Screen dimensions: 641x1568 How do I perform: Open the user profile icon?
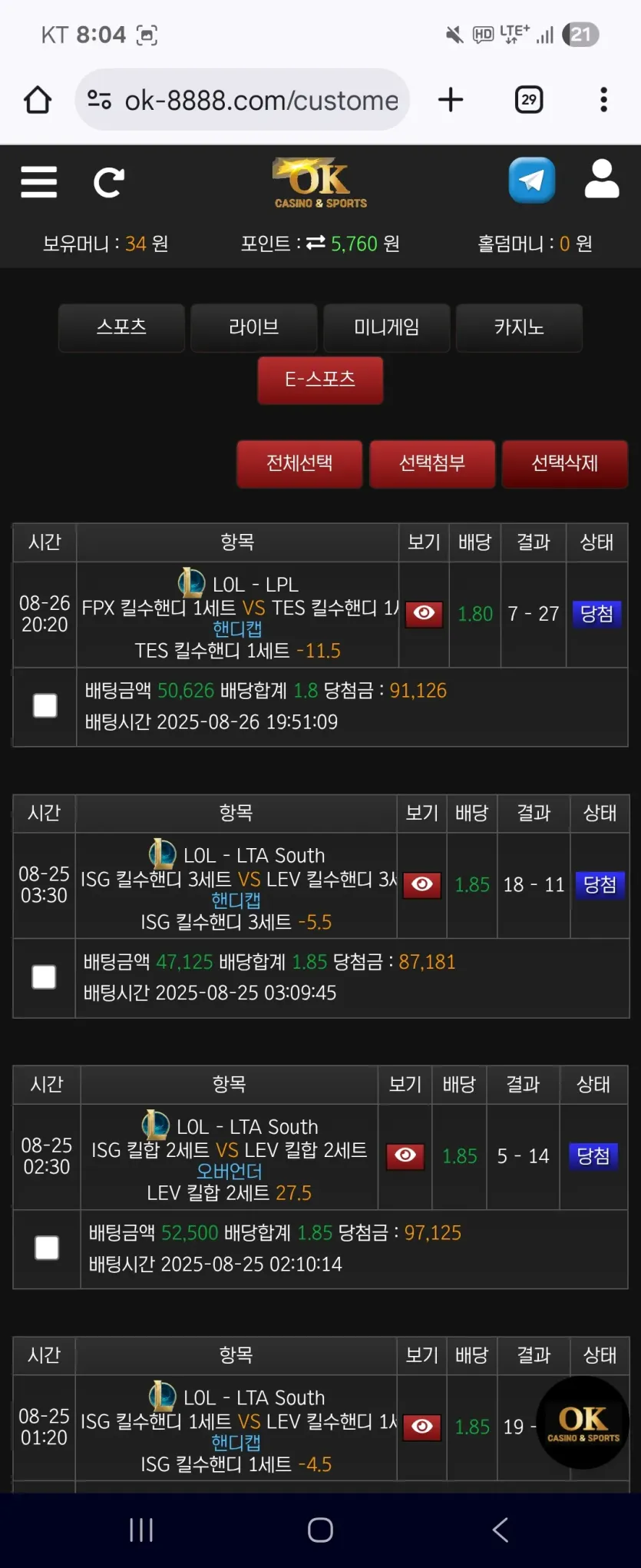tap(602, 179)
